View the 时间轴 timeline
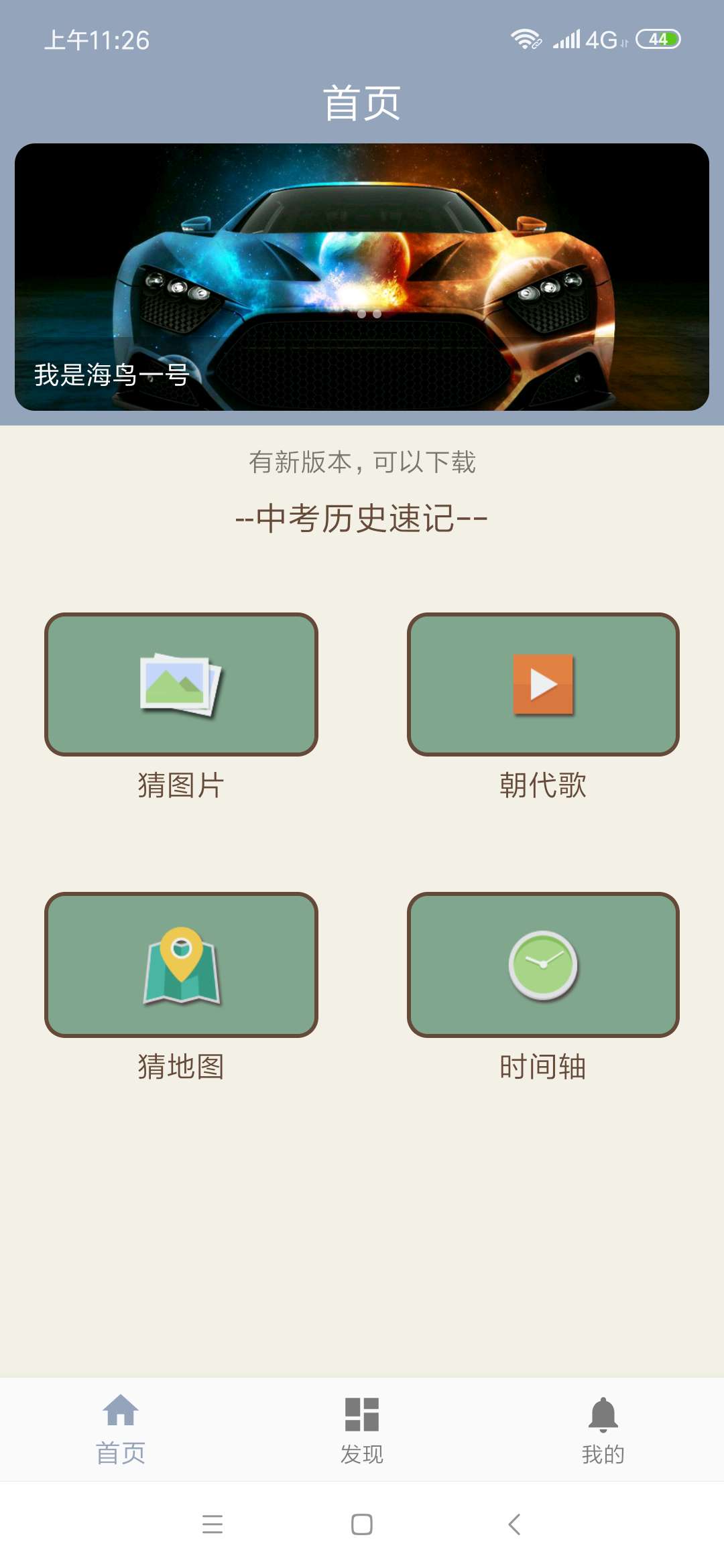 click(x=543, y=964)
